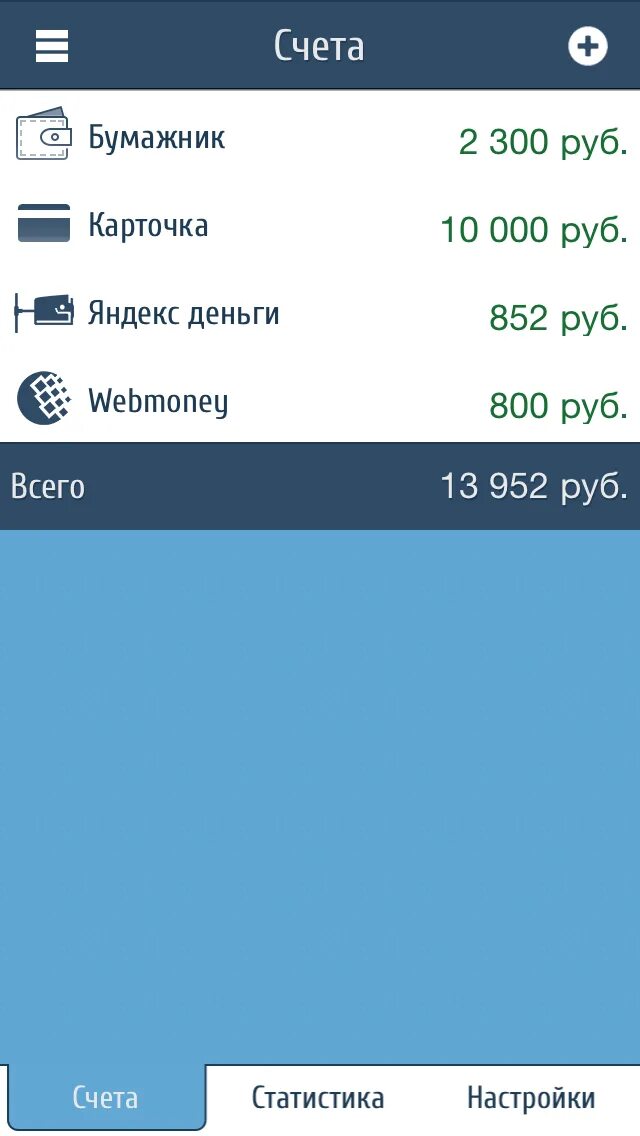Open the hamburger drawer menu

[x=52, y=46]
